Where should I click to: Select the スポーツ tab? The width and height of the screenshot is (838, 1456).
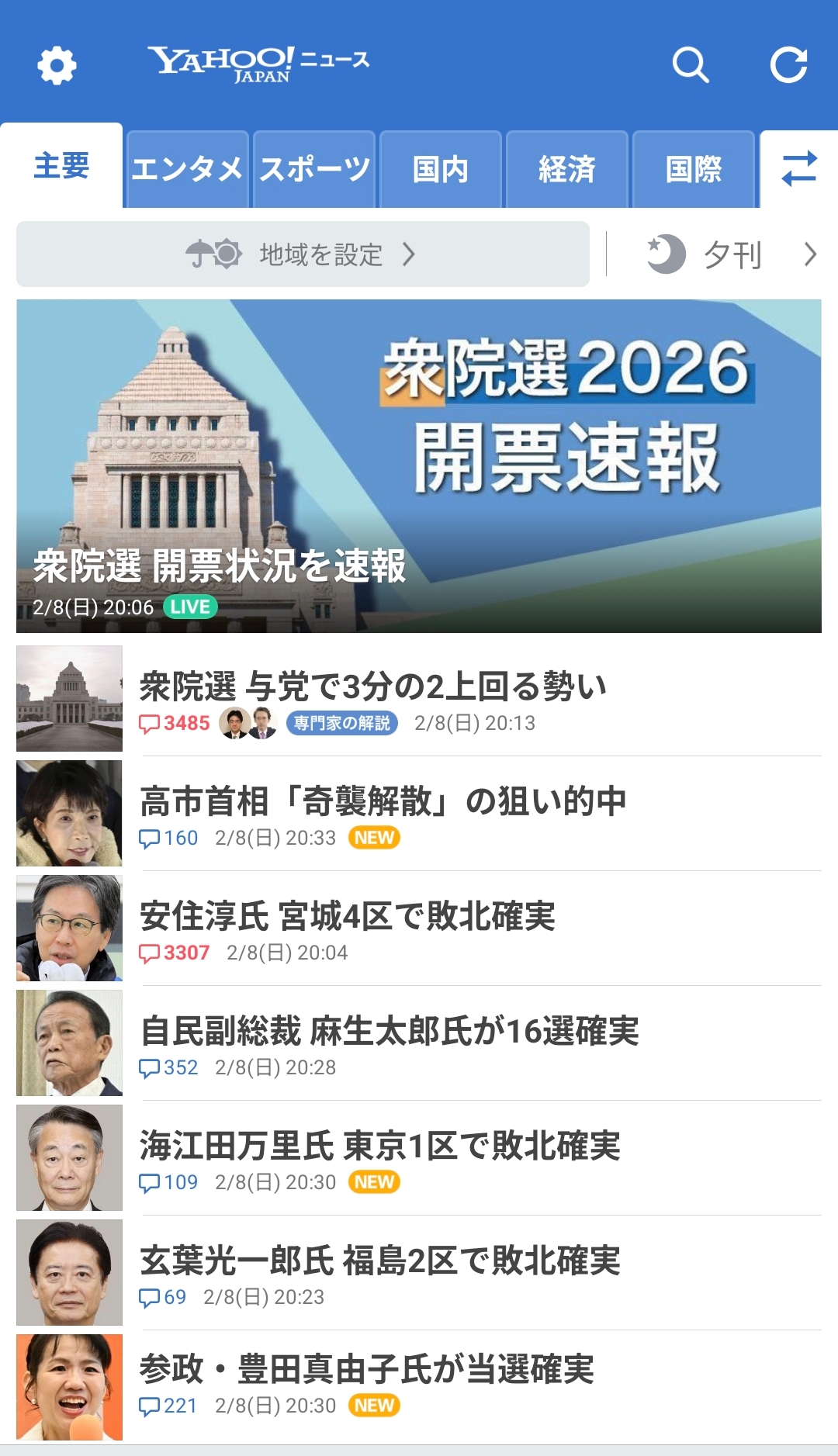point(314,169)
